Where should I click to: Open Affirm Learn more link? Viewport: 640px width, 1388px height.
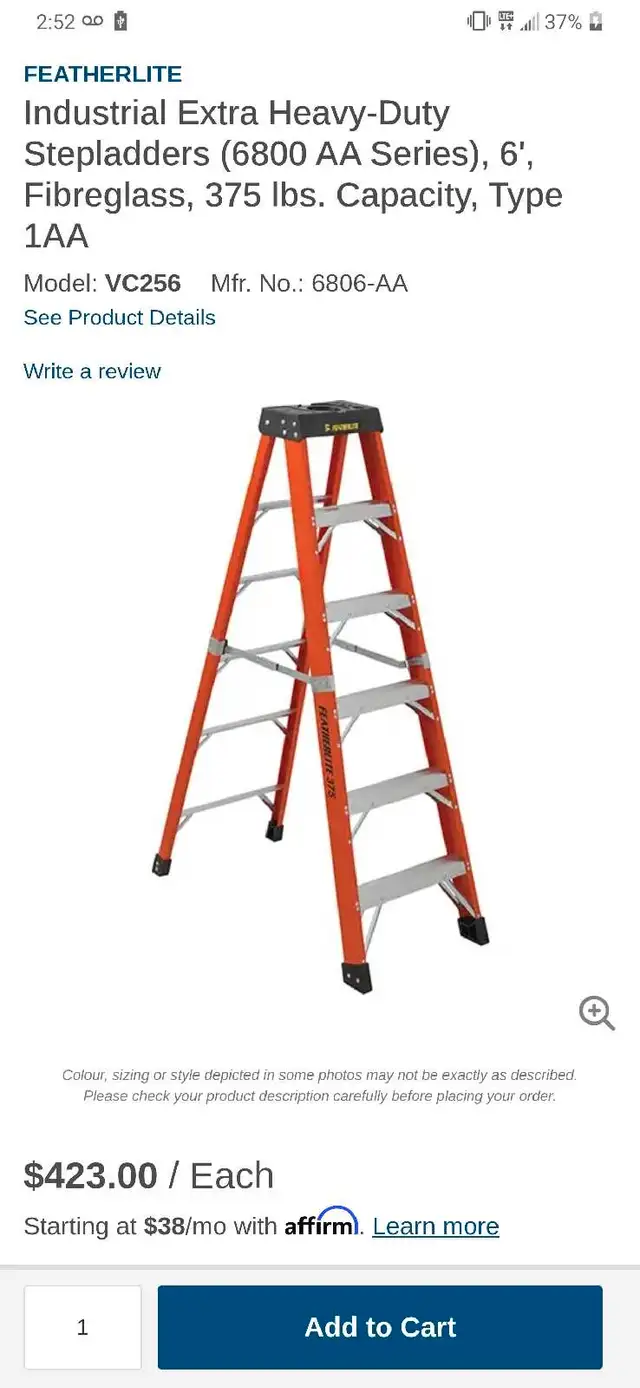pyautogui.click(x=435, y=1226)
